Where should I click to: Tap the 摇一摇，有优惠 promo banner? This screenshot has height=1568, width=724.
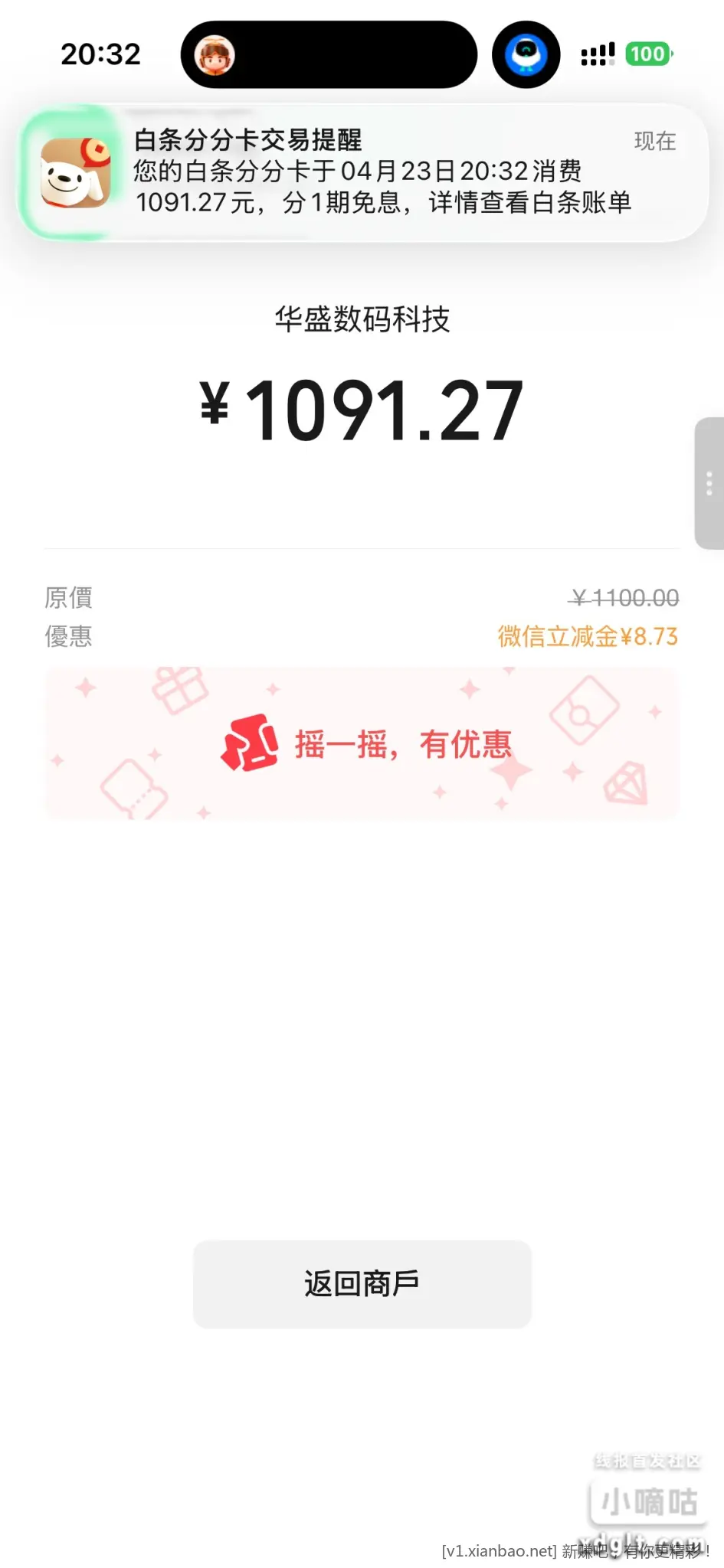(x=362, y=743)
